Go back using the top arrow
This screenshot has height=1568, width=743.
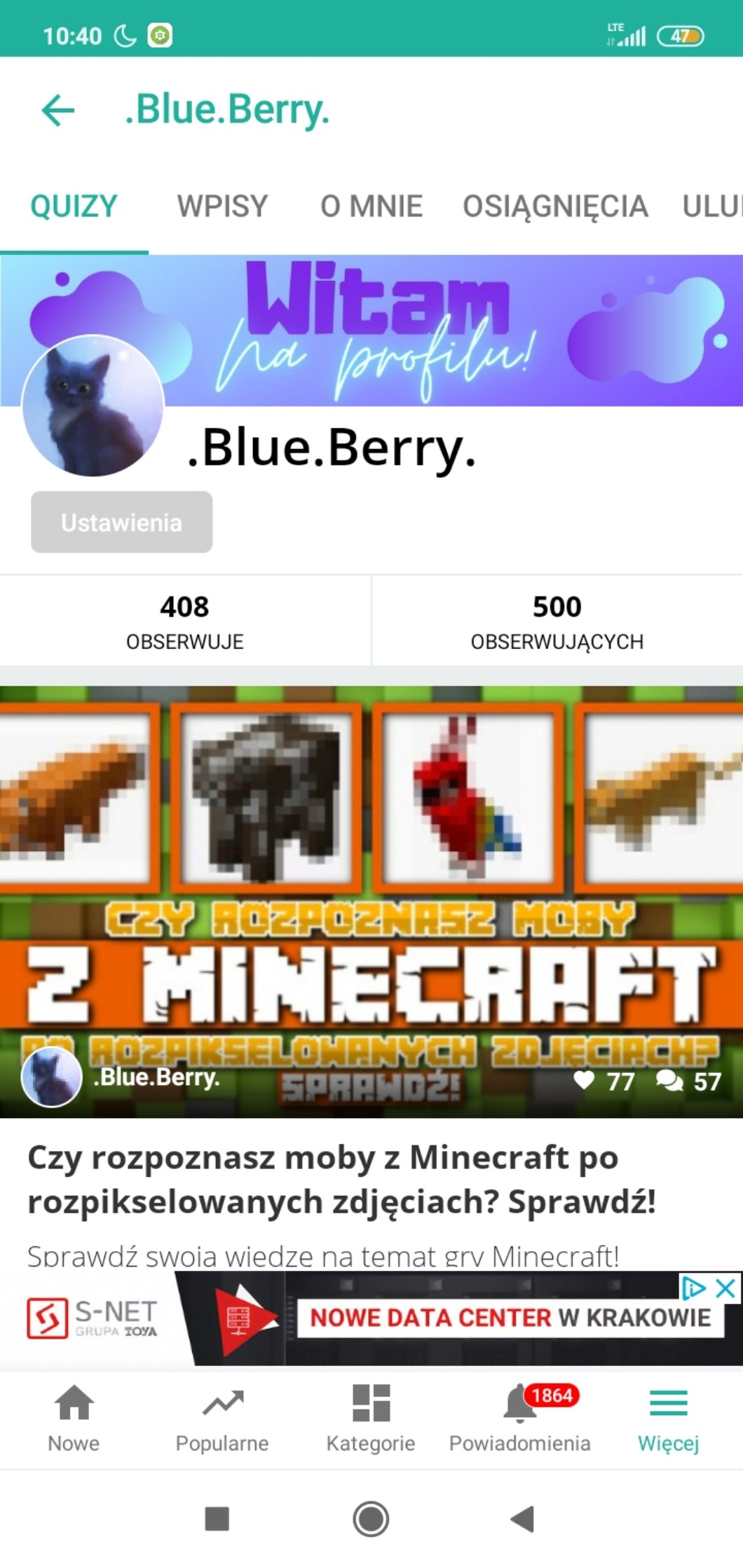coord(58,110)
